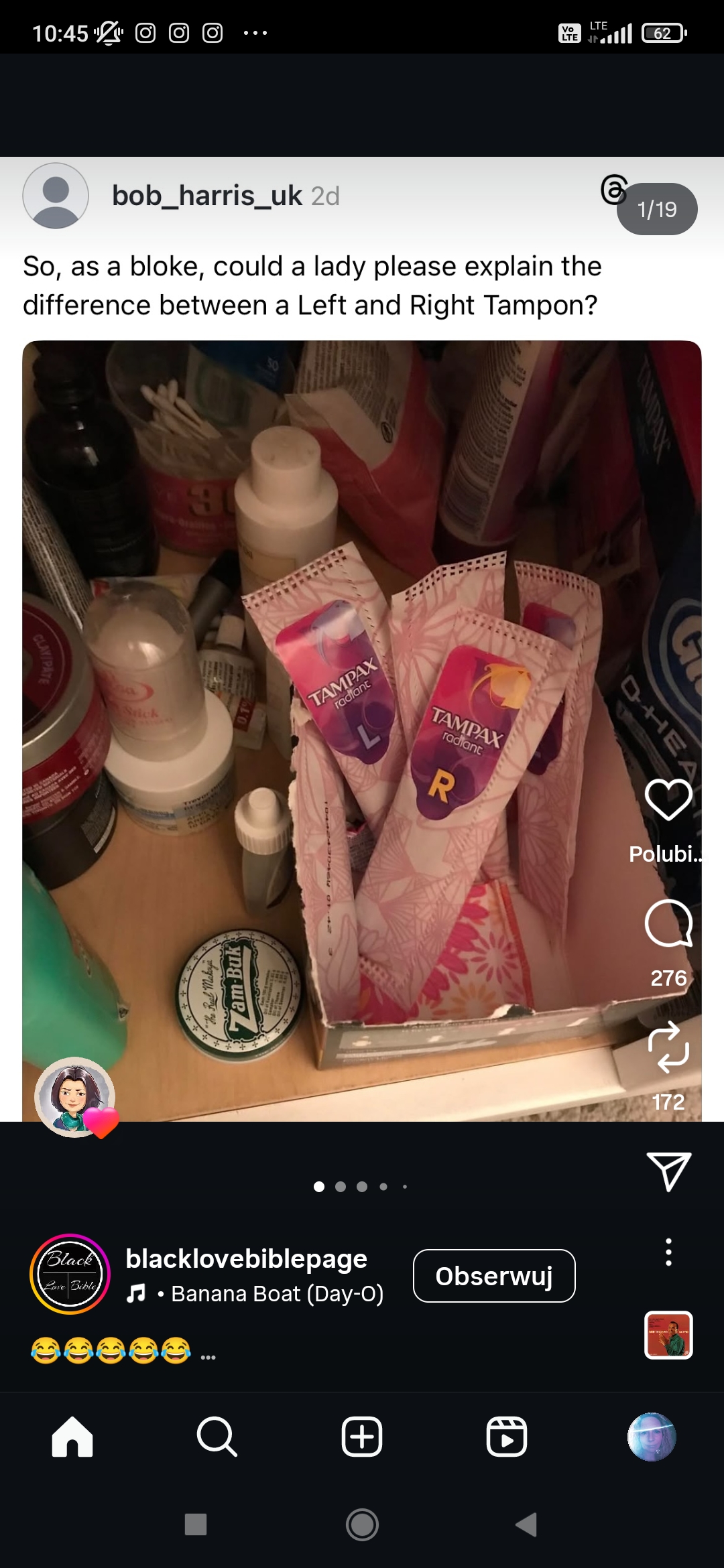
Task: Switch to the Reels tab
Action: point(507,1437)
